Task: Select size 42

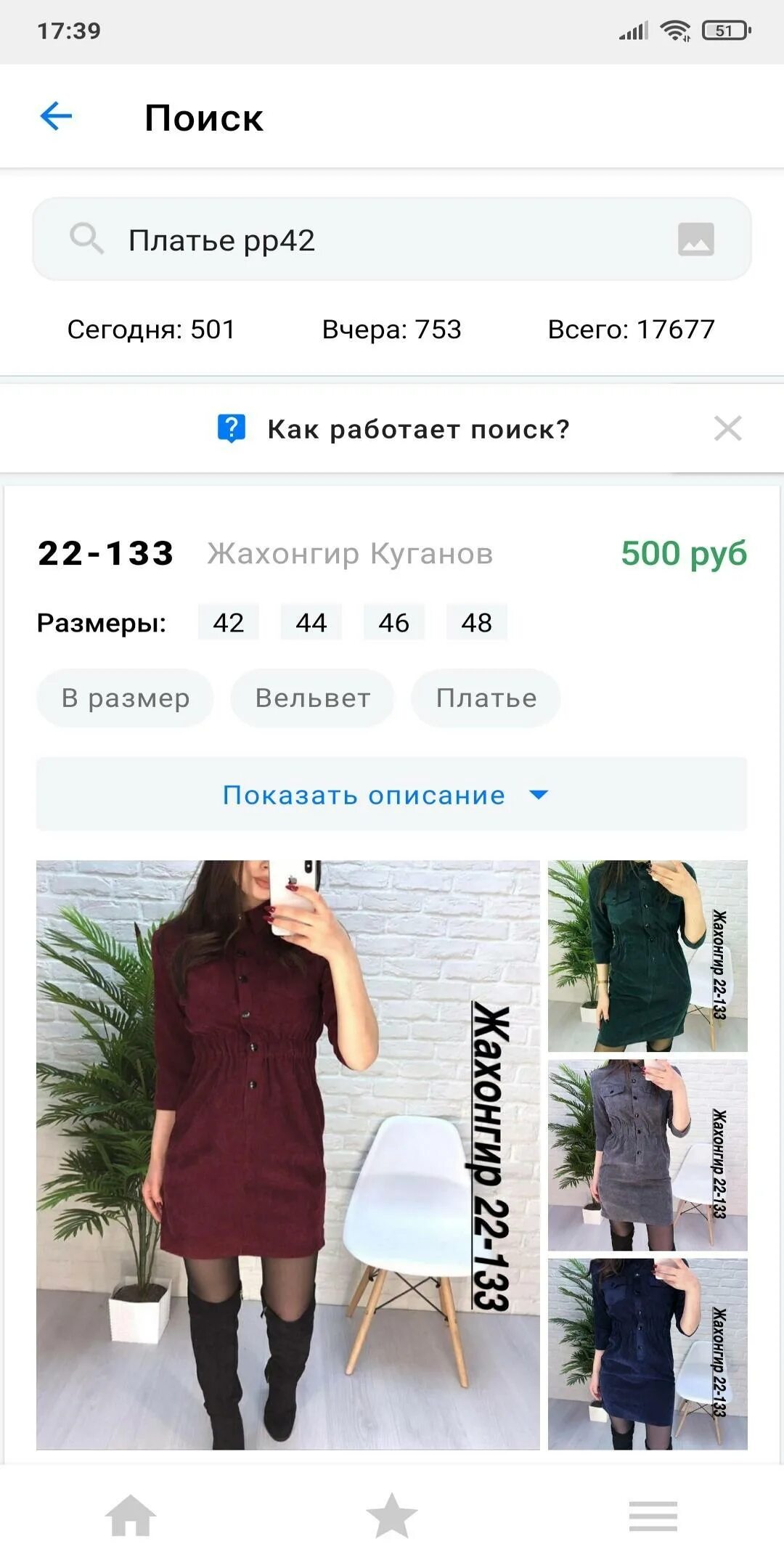Action: pyautogui.click(x=229, y=622)
